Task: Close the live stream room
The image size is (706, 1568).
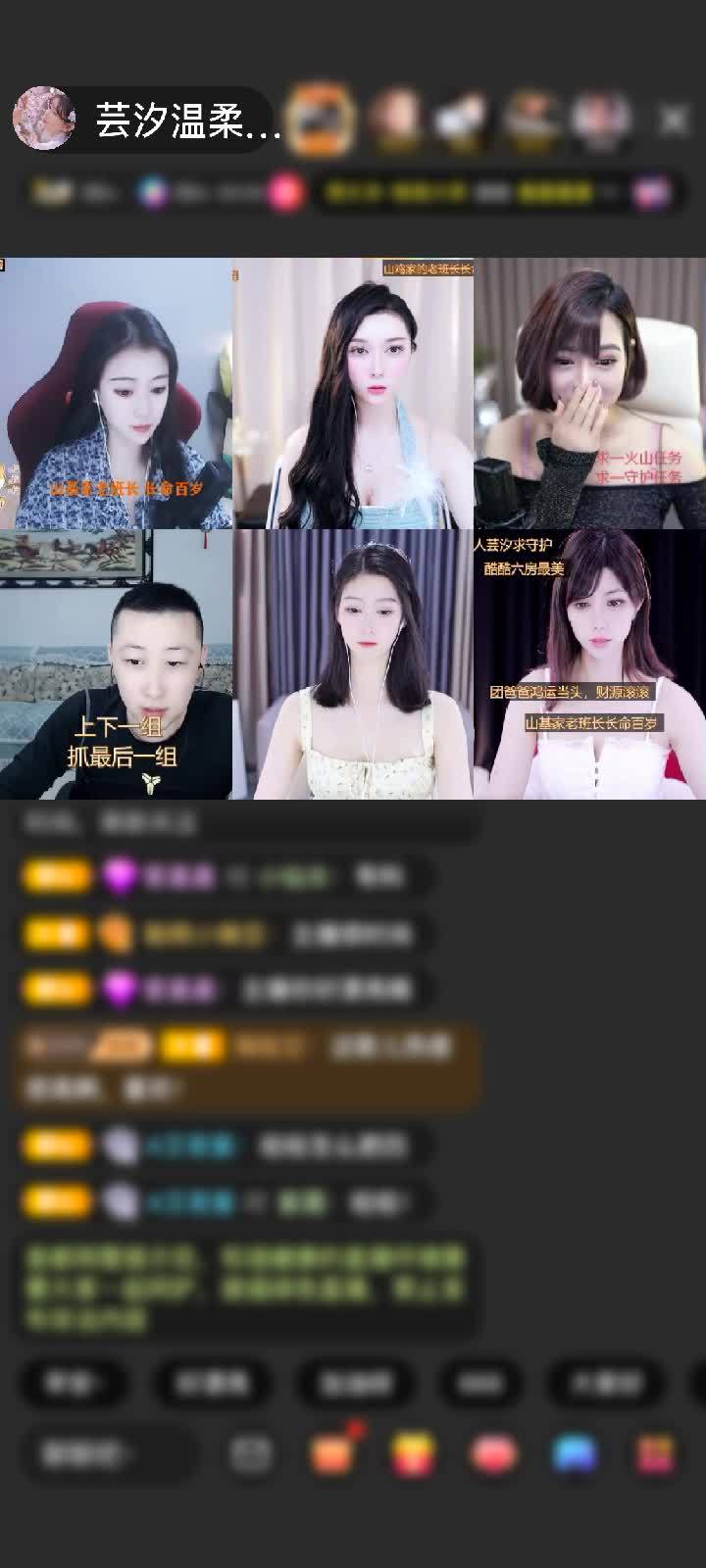Action: pyautogui.click(x=673, y=120)
